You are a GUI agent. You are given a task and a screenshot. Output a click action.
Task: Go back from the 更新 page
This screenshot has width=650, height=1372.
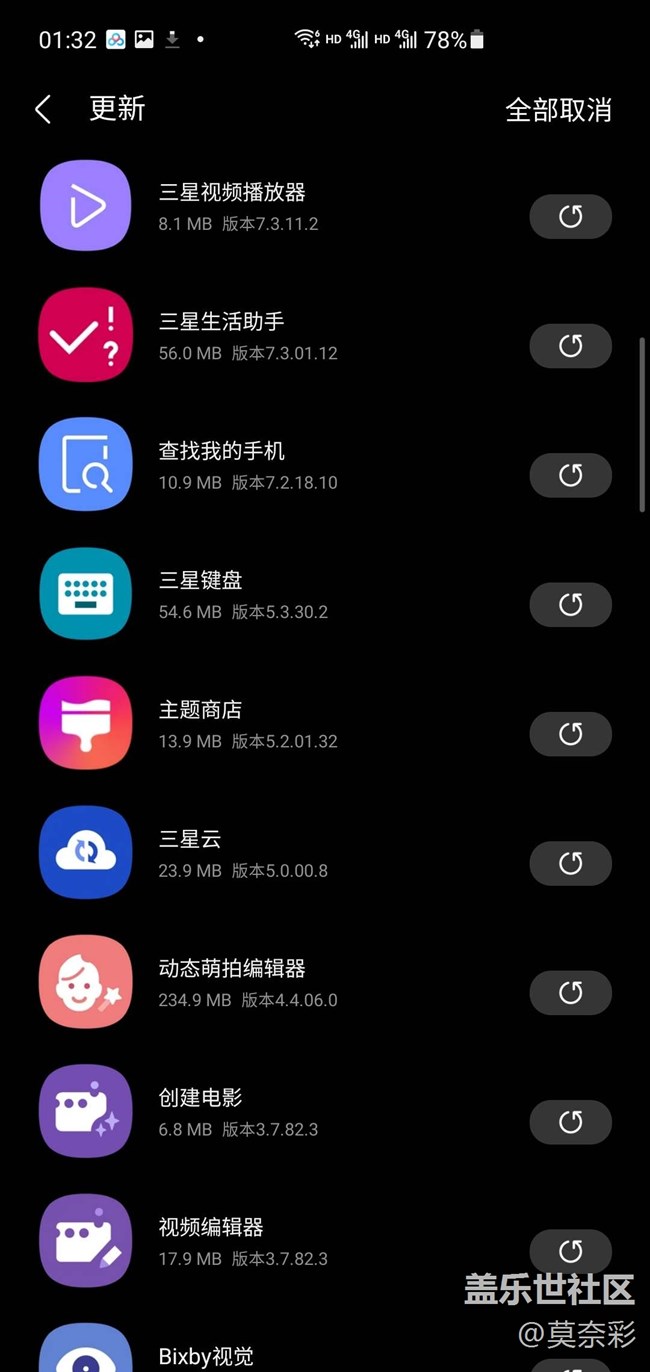click(x=43, y=109)
